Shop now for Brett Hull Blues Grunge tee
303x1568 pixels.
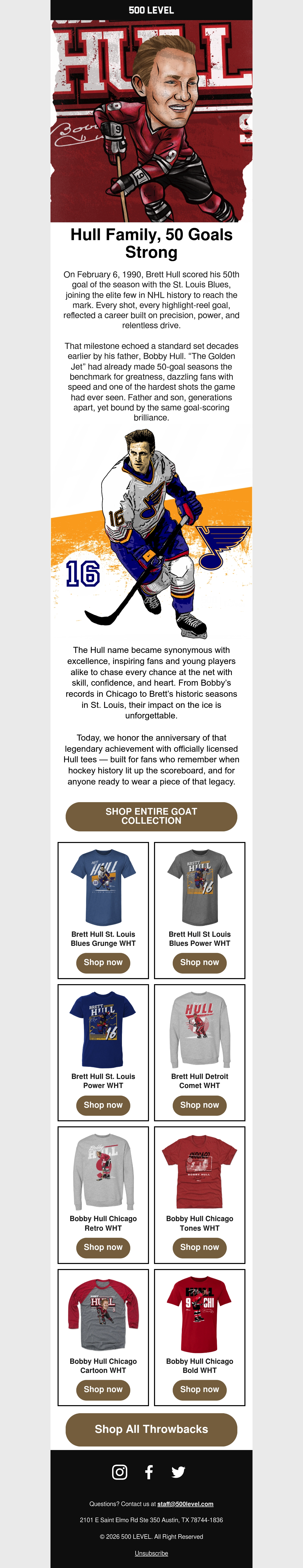[103, 962]
